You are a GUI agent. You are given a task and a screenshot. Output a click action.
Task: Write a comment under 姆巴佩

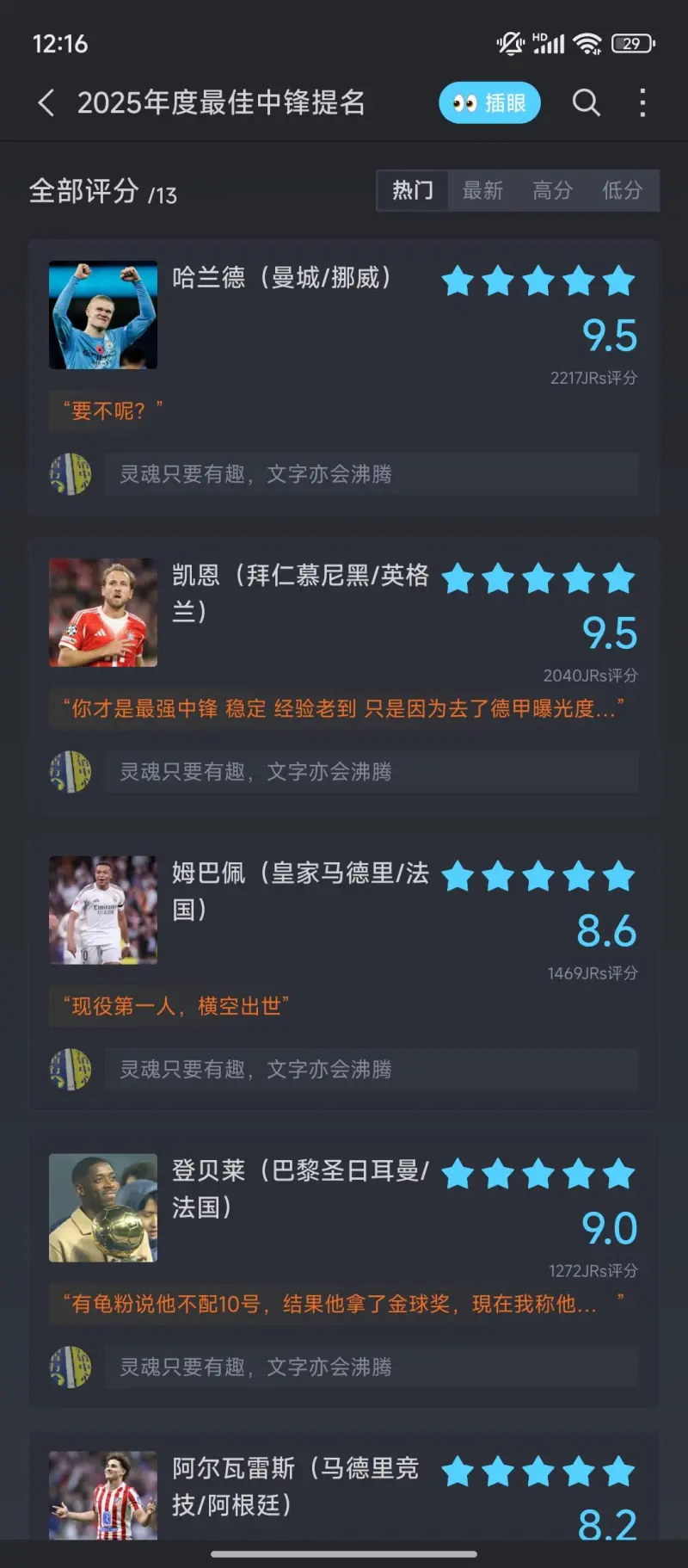tap(372, 1070)
